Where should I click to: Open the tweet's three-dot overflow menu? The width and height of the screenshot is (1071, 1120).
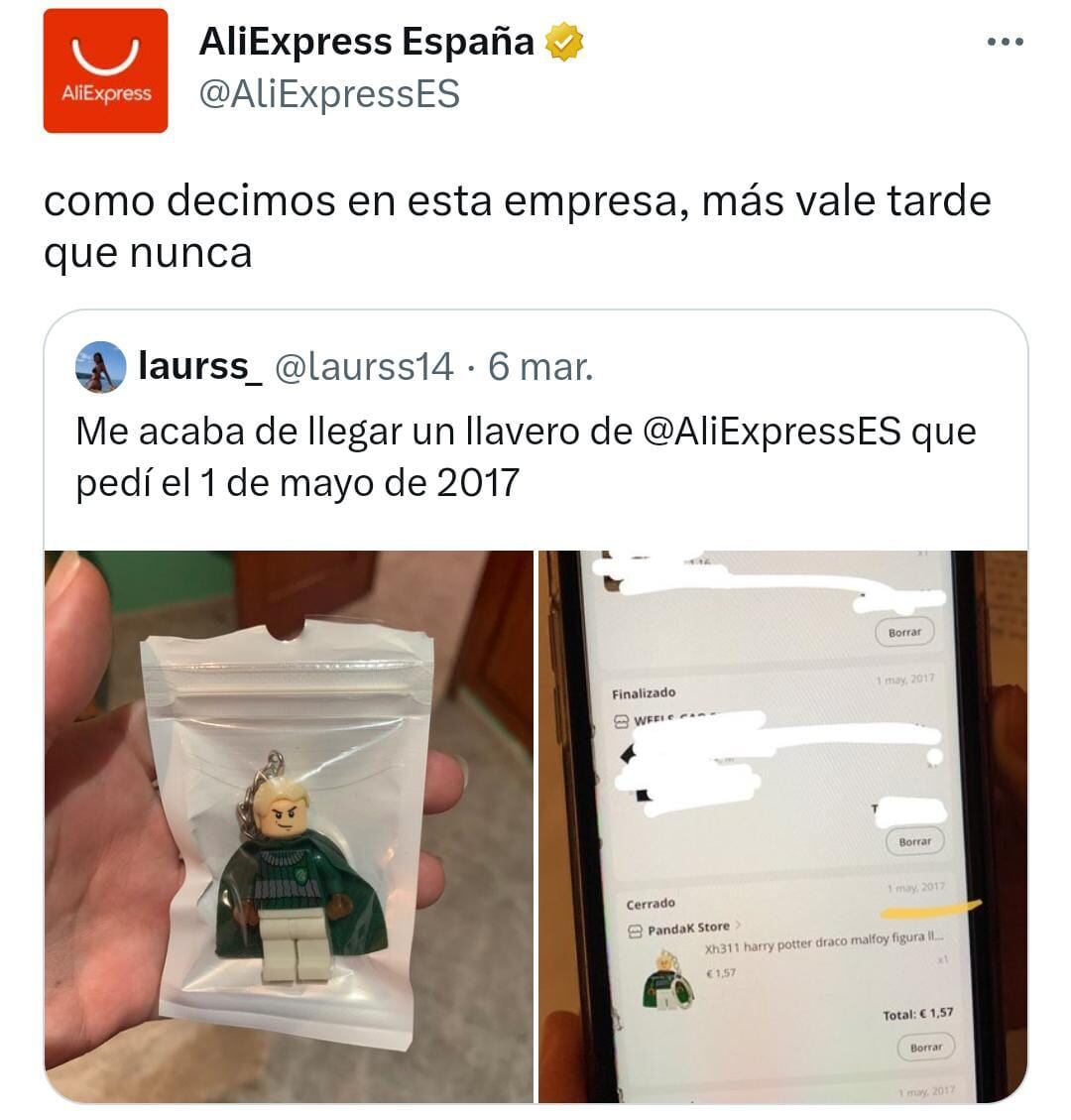(x=1005, y=42)
